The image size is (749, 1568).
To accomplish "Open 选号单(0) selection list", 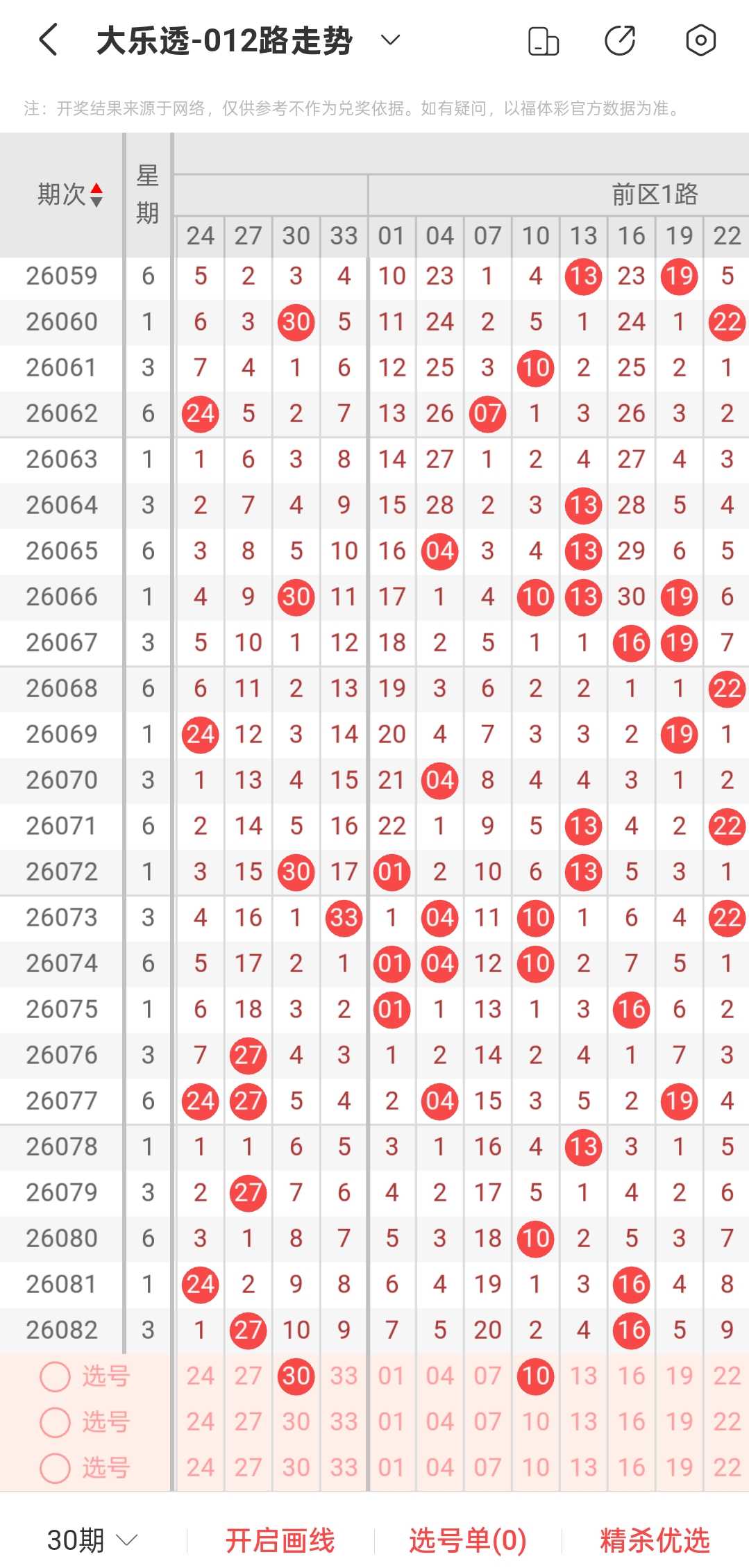I will tap(467, 1540).
